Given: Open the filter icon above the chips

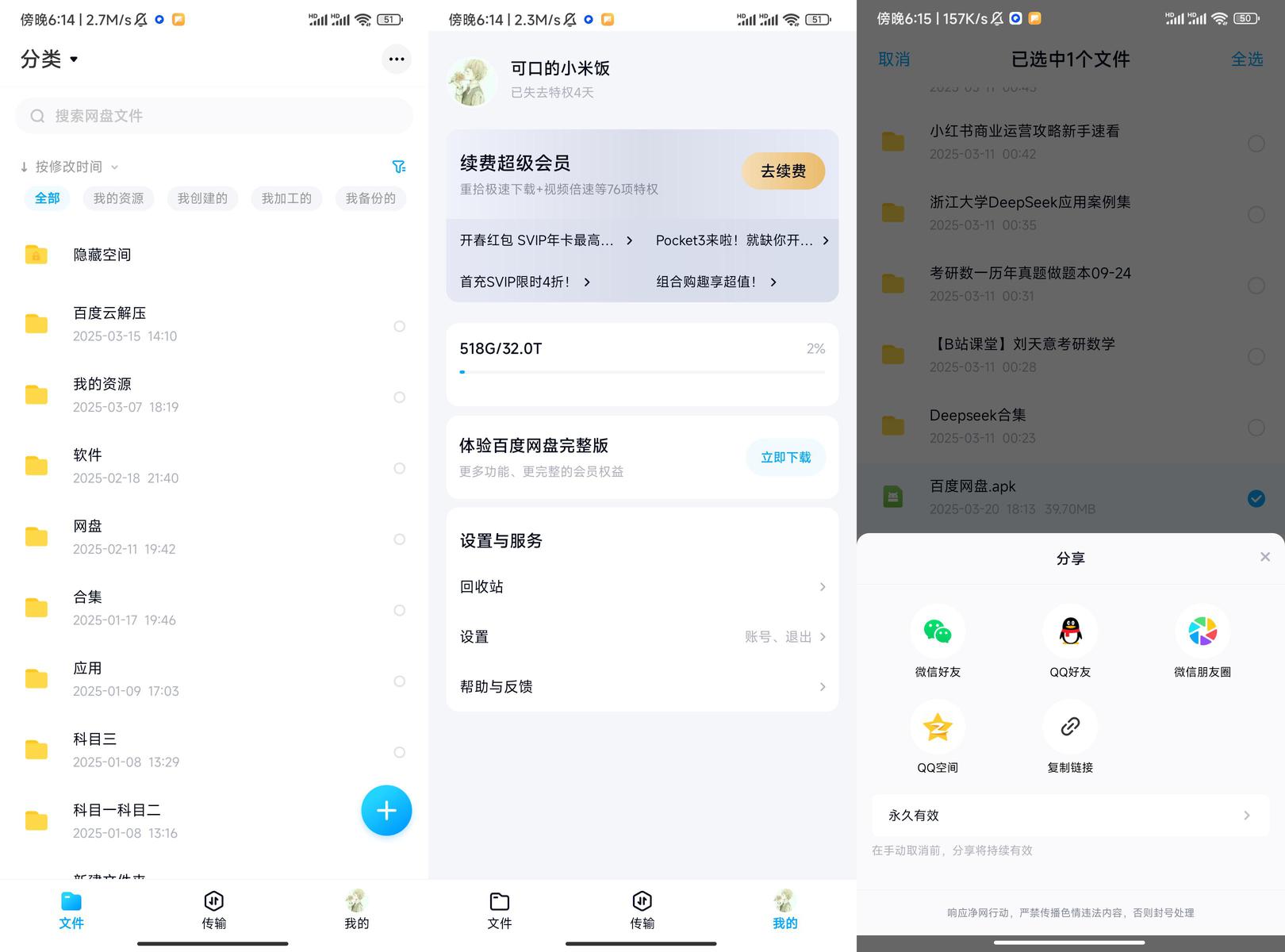Looking at the screenshot, I should pos(399,167).
